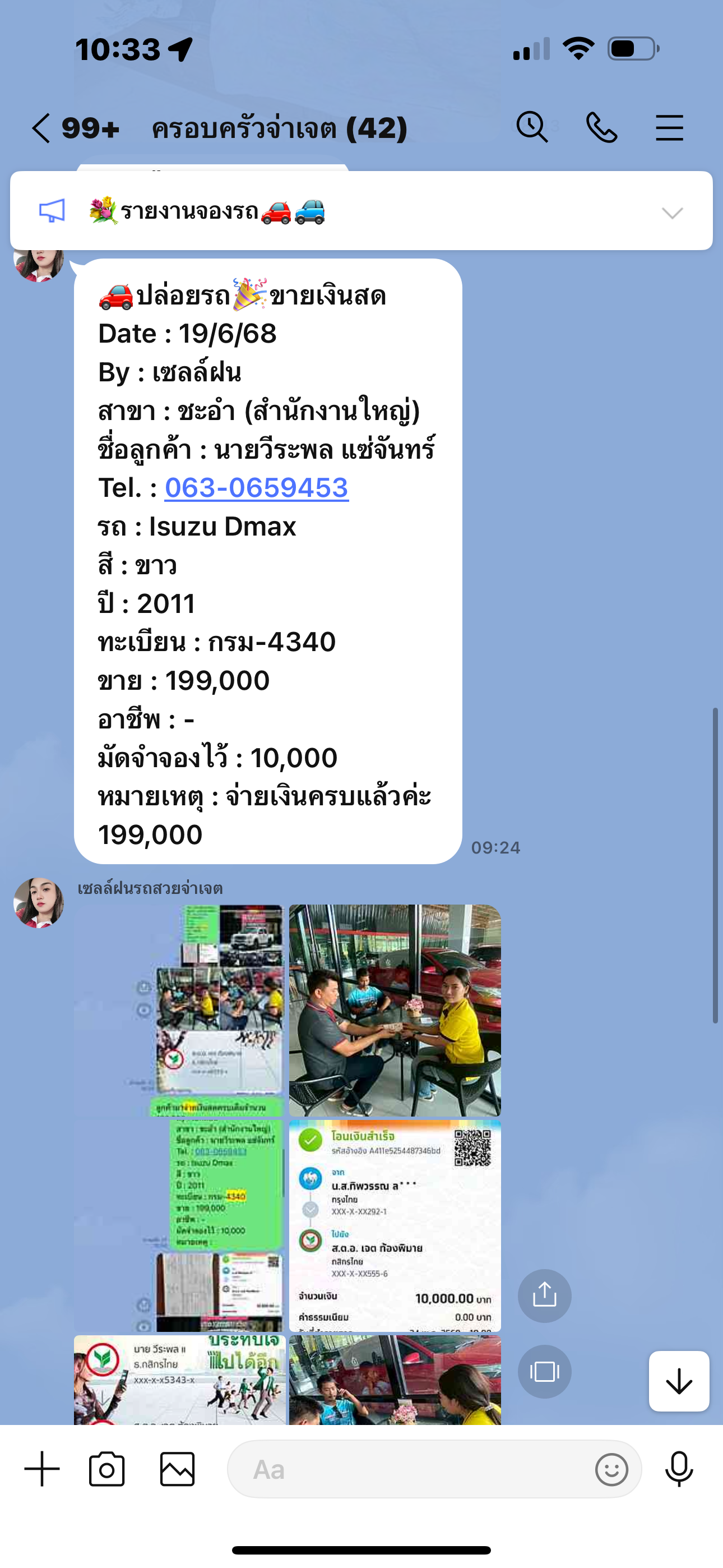Open the emoji and sticker picker
This screenshot has width=723, height=1568.
(611, 1469)
